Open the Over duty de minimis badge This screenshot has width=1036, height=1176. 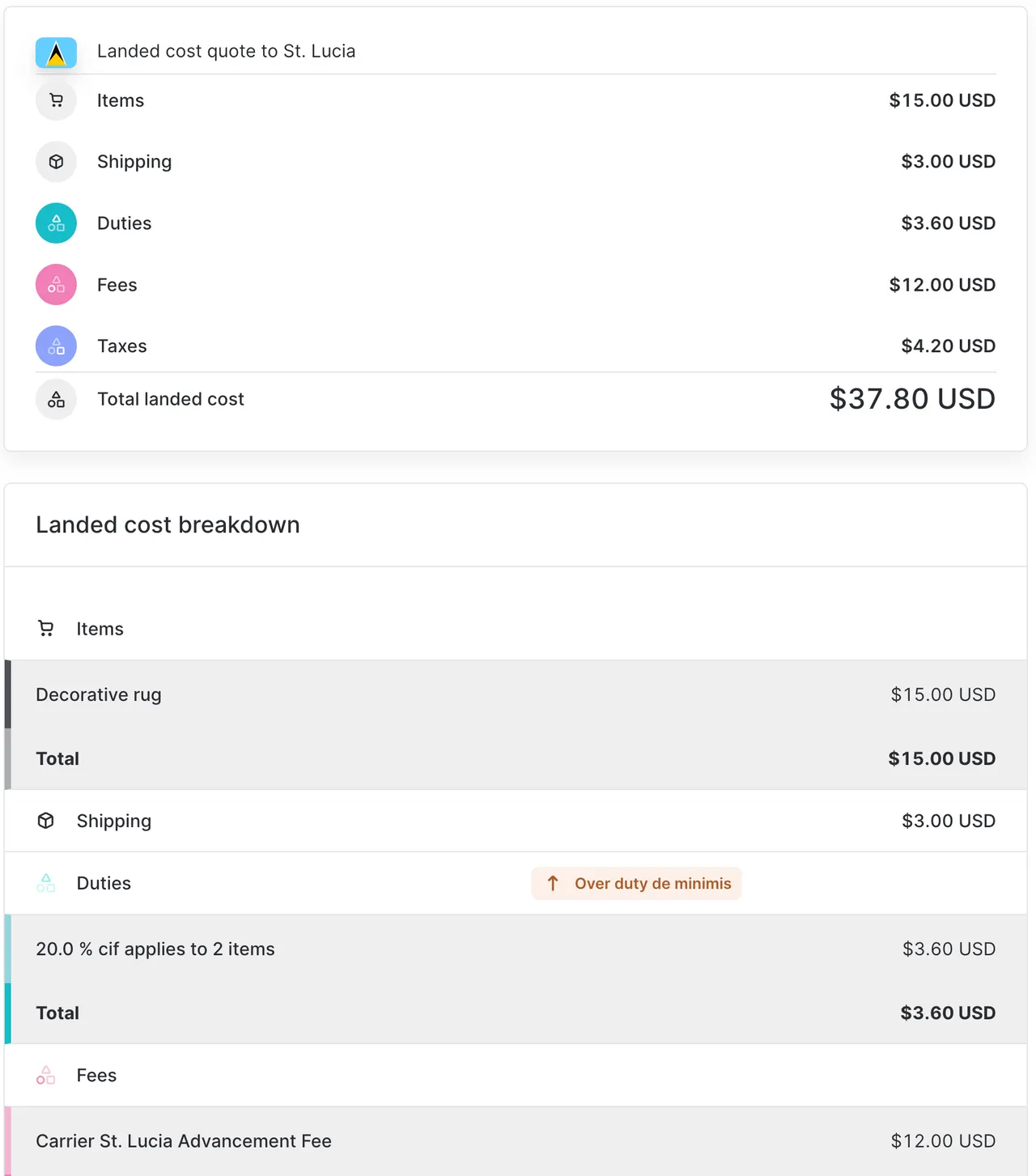(x=636, y=883)
